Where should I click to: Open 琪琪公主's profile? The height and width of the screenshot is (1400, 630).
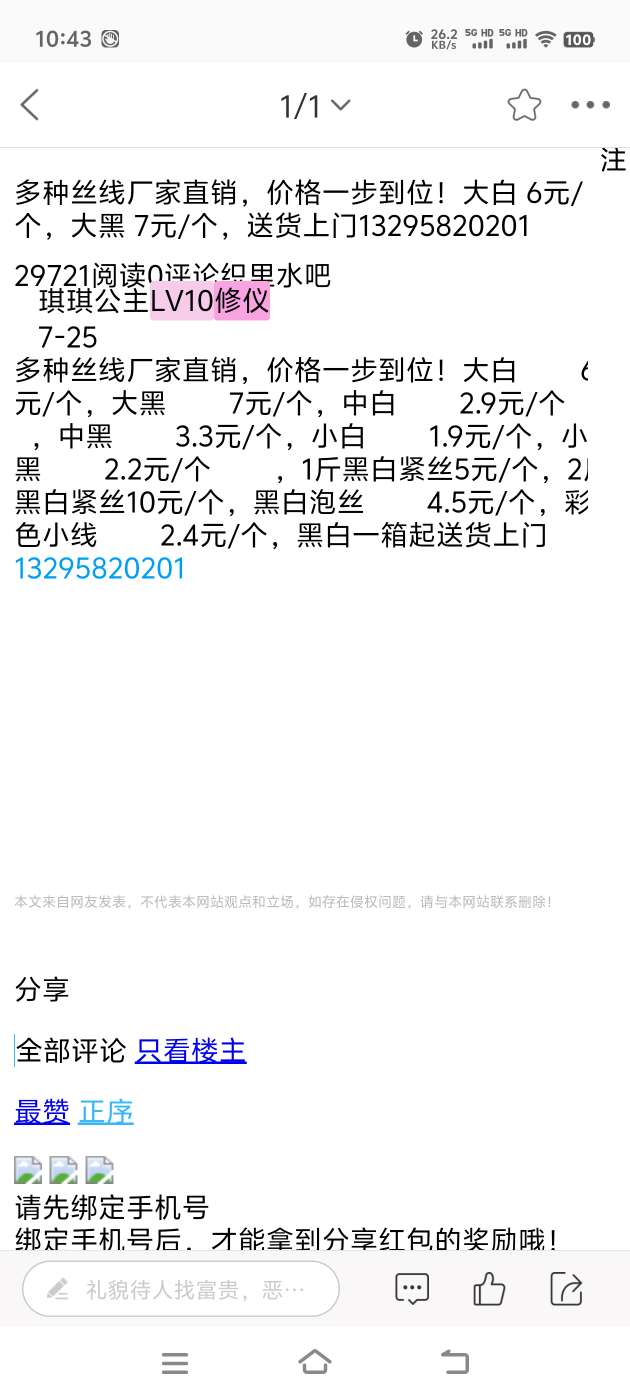tap(93, 301)
